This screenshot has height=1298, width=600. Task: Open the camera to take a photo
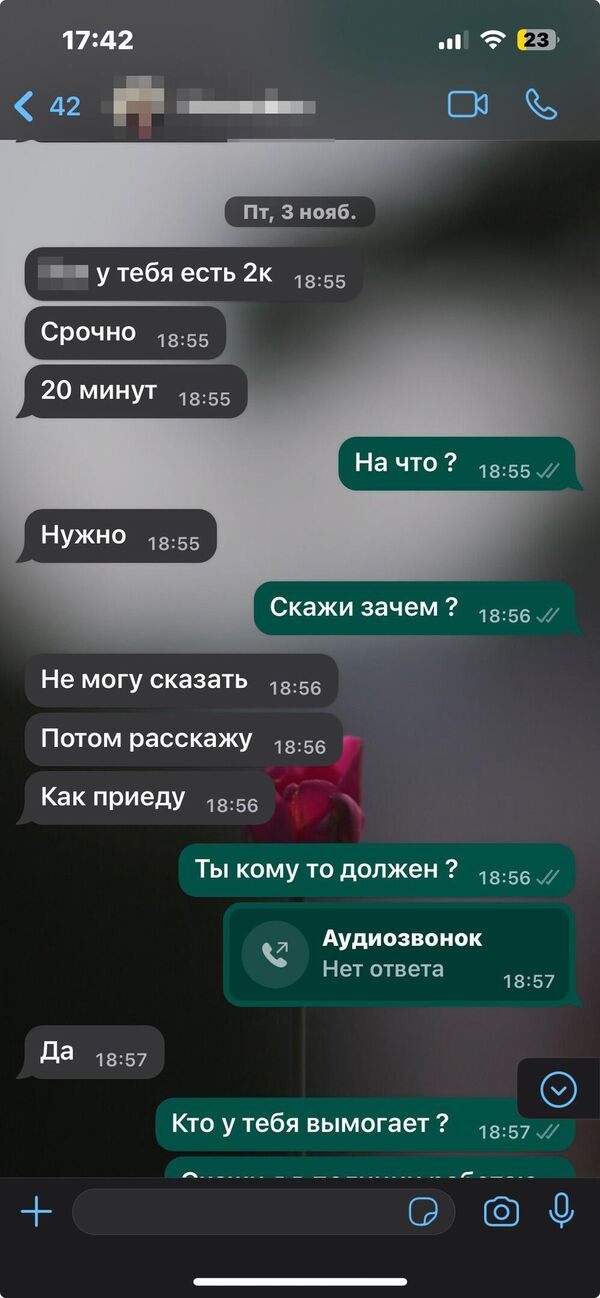[x=501, y=1213]
